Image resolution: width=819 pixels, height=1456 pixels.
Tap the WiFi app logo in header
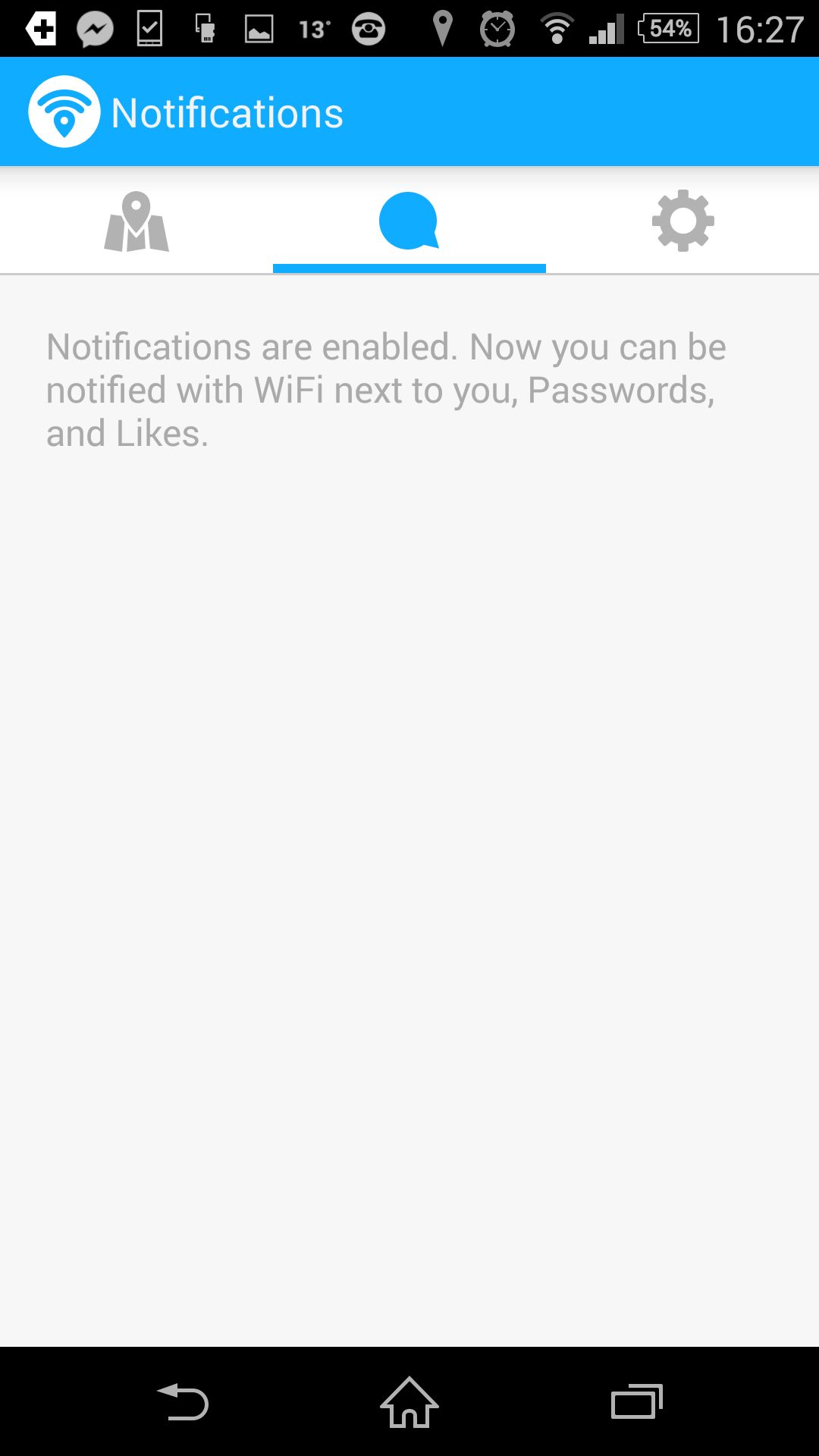click(64, 111)
